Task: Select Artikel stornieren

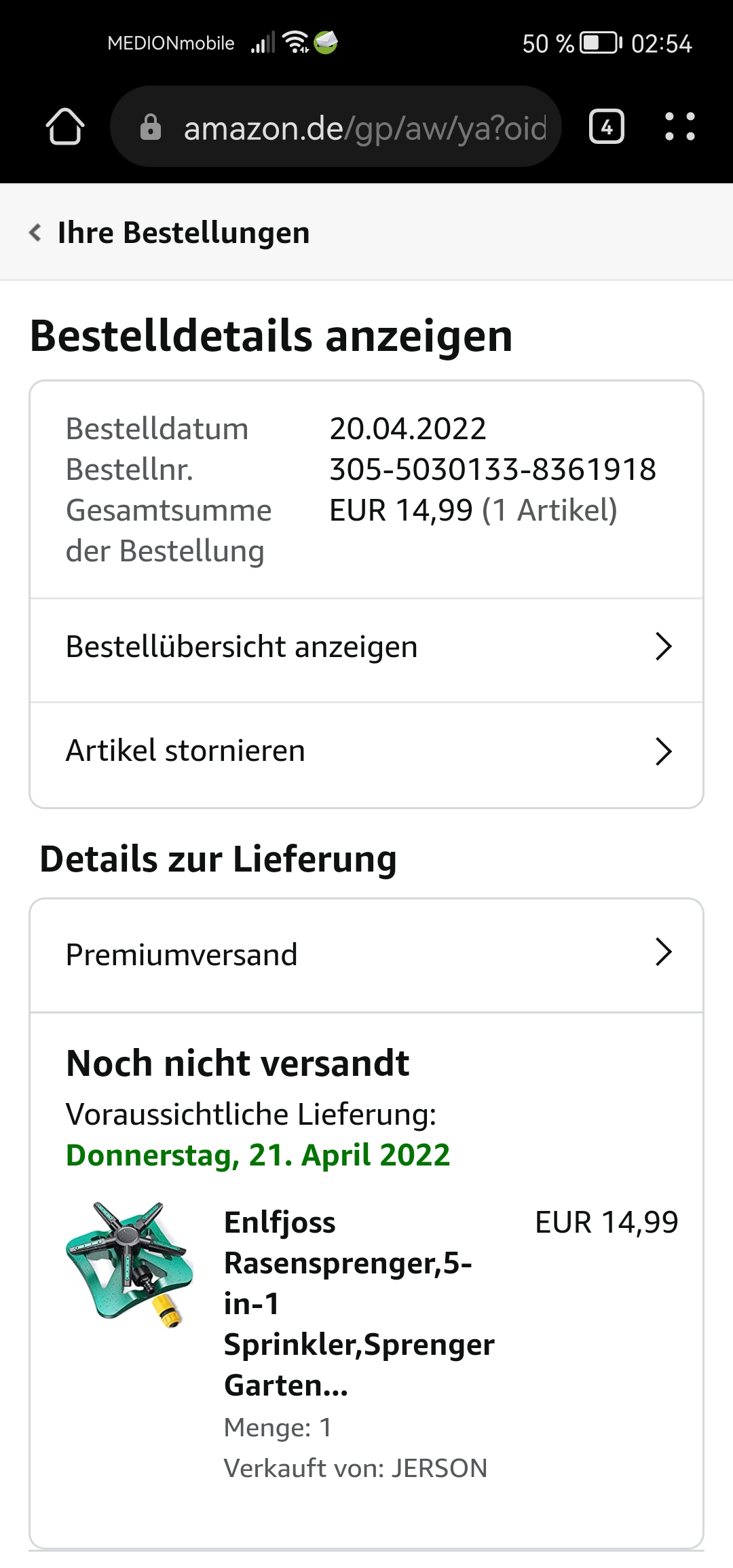Action: click(x=366, y=751)
